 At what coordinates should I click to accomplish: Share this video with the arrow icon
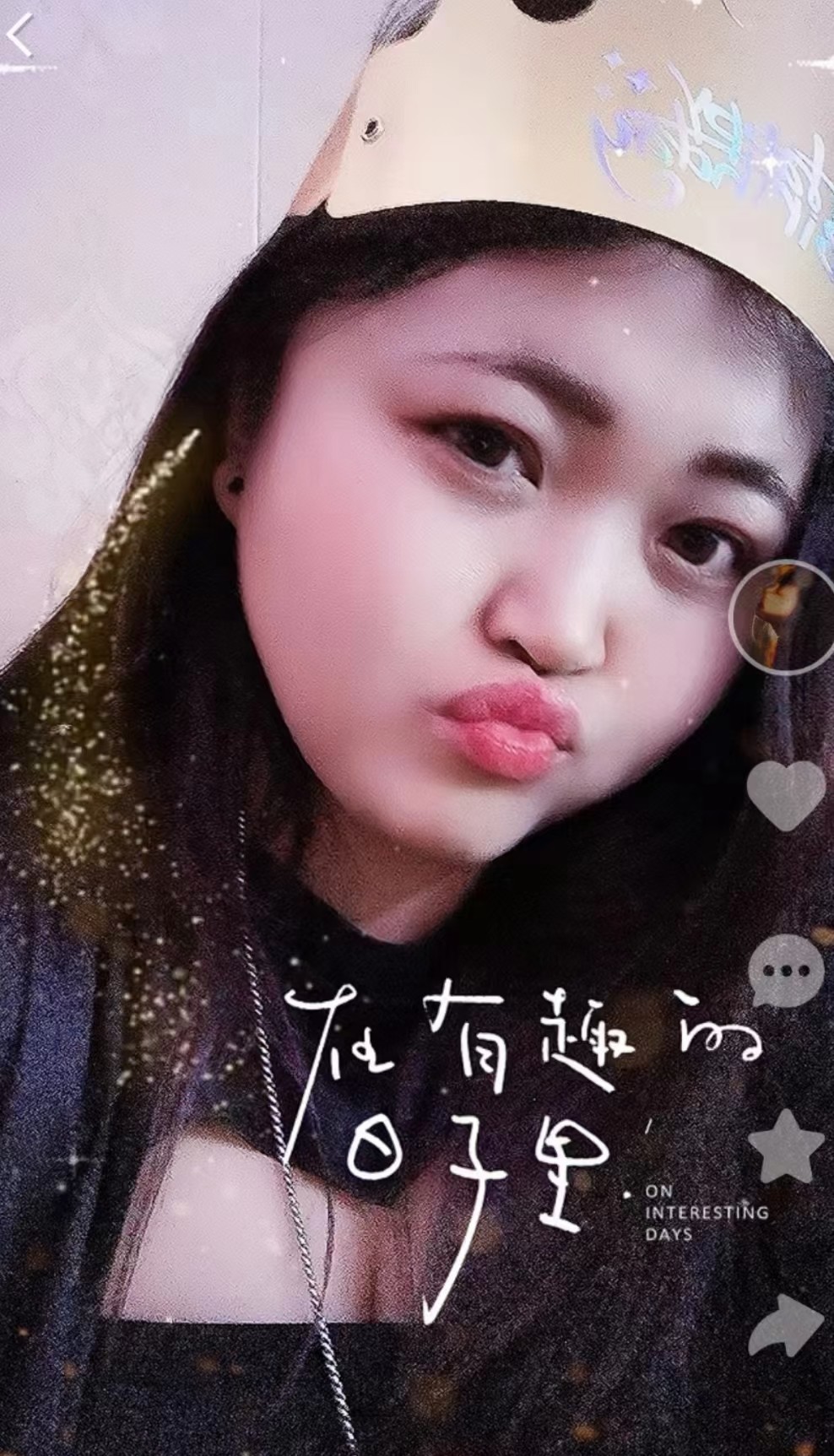(786, 1323)
